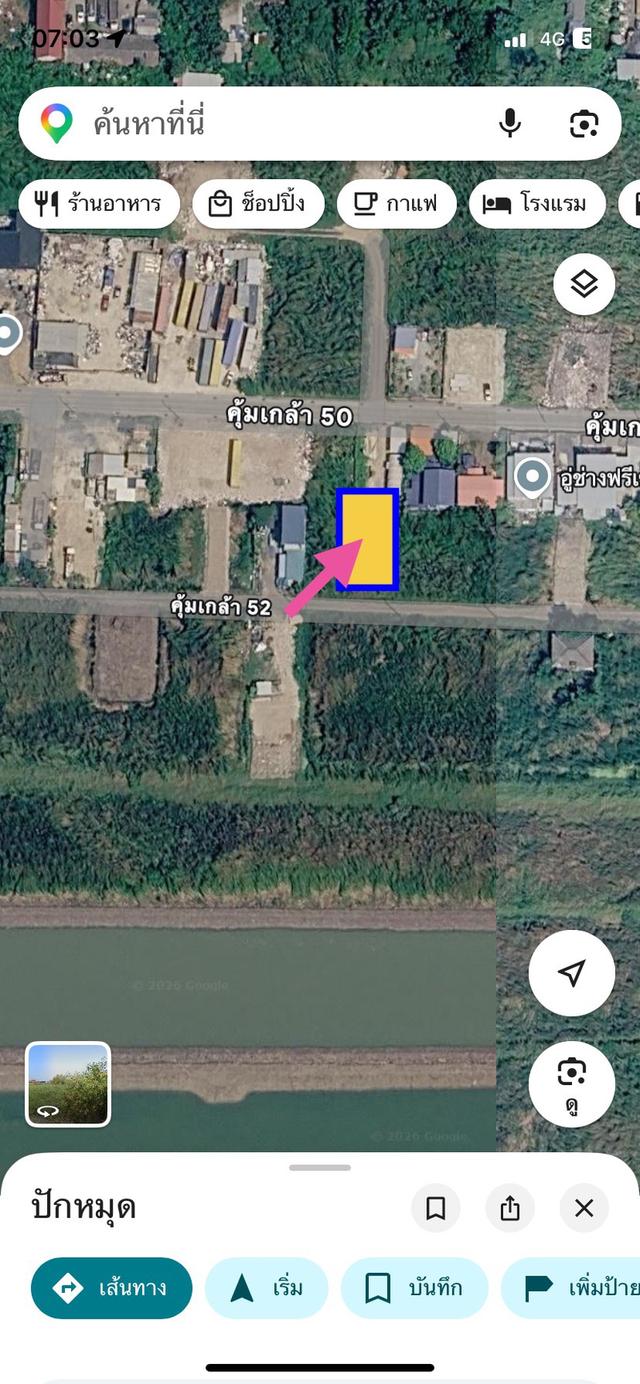The width and height of the screenshot is (640, 1384).
Task: Open the map layers button
Action: pos(584,285)
